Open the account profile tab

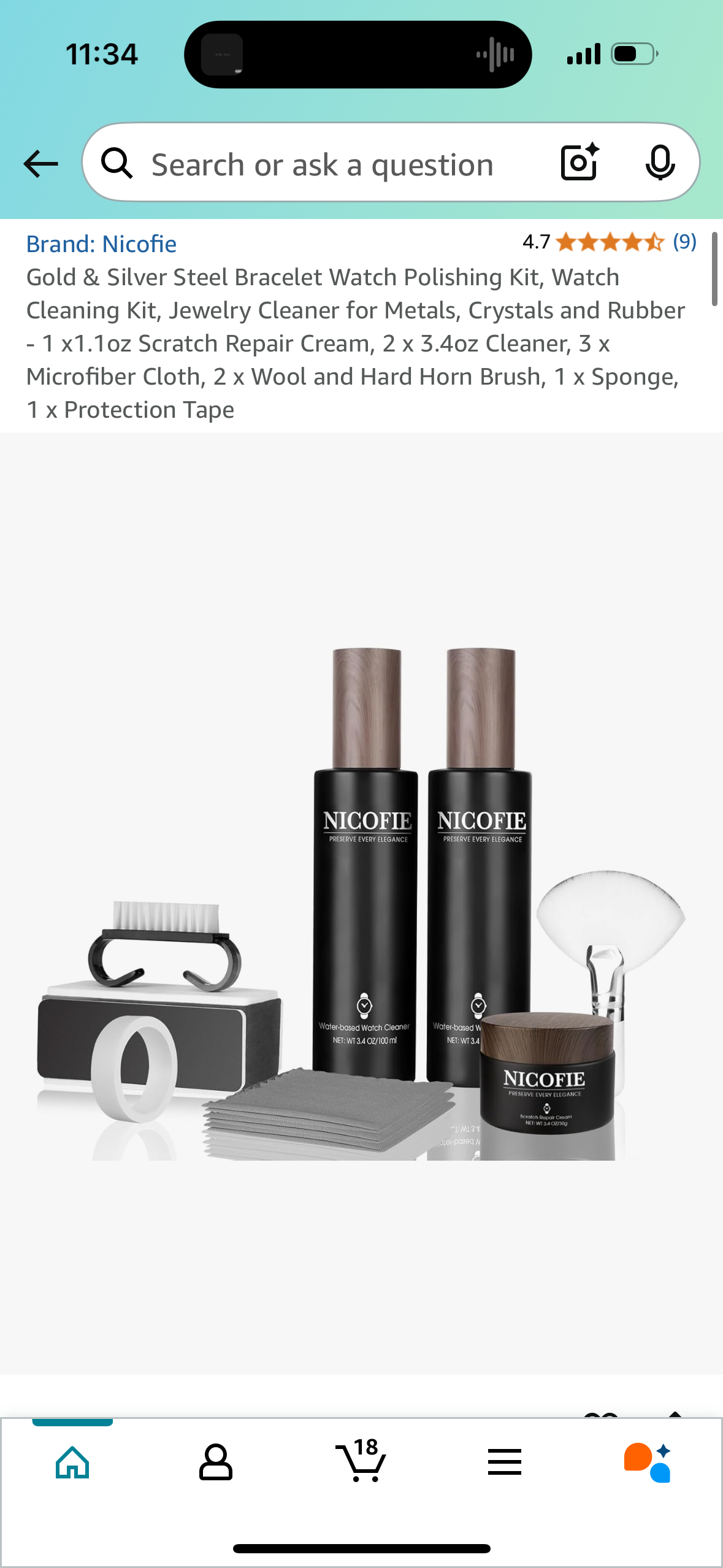click(216, 1462)
